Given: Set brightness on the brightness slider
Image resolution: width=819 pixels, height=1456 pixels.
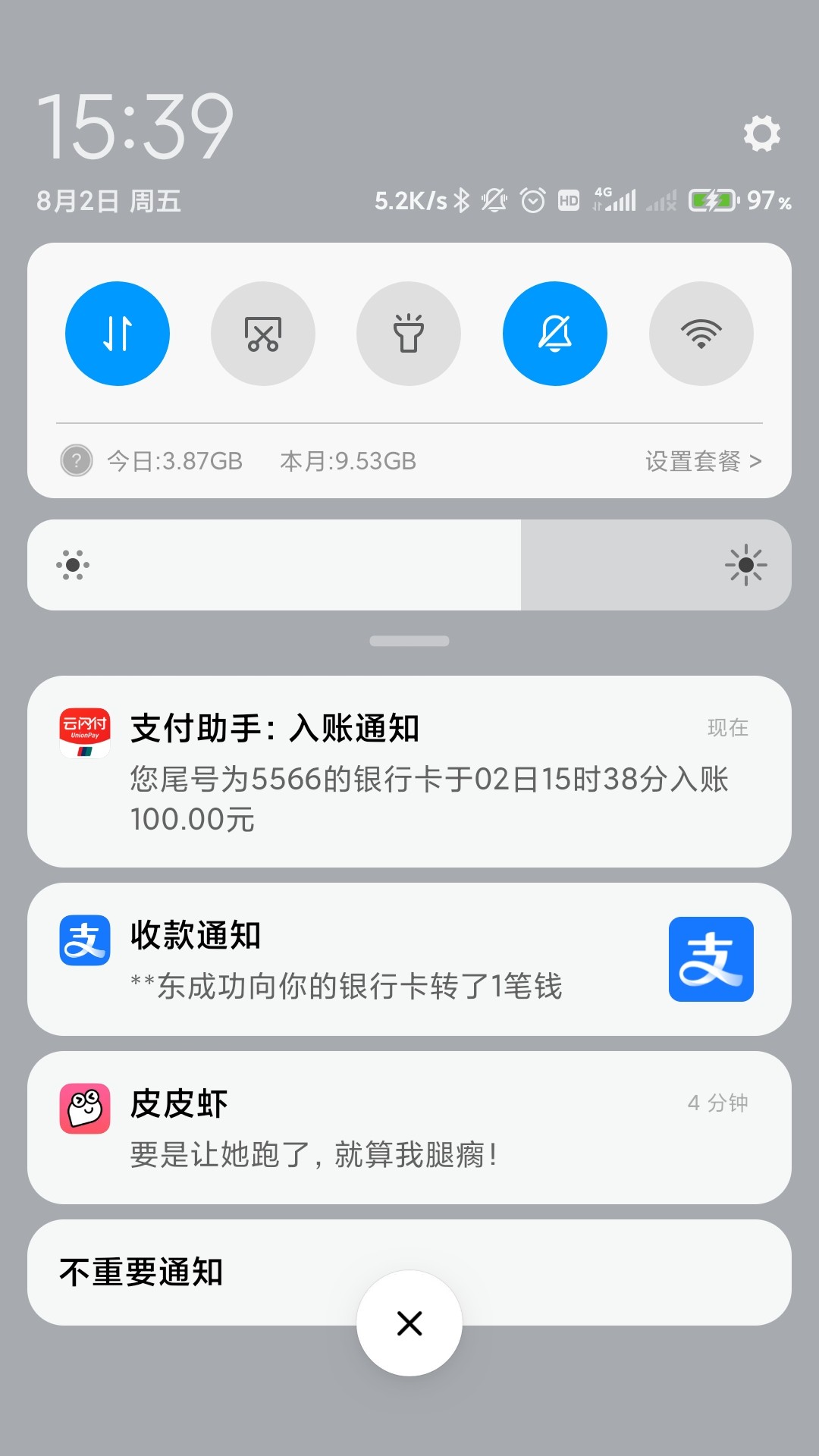Looking at the screenshot, I should [x=409, y=565].
